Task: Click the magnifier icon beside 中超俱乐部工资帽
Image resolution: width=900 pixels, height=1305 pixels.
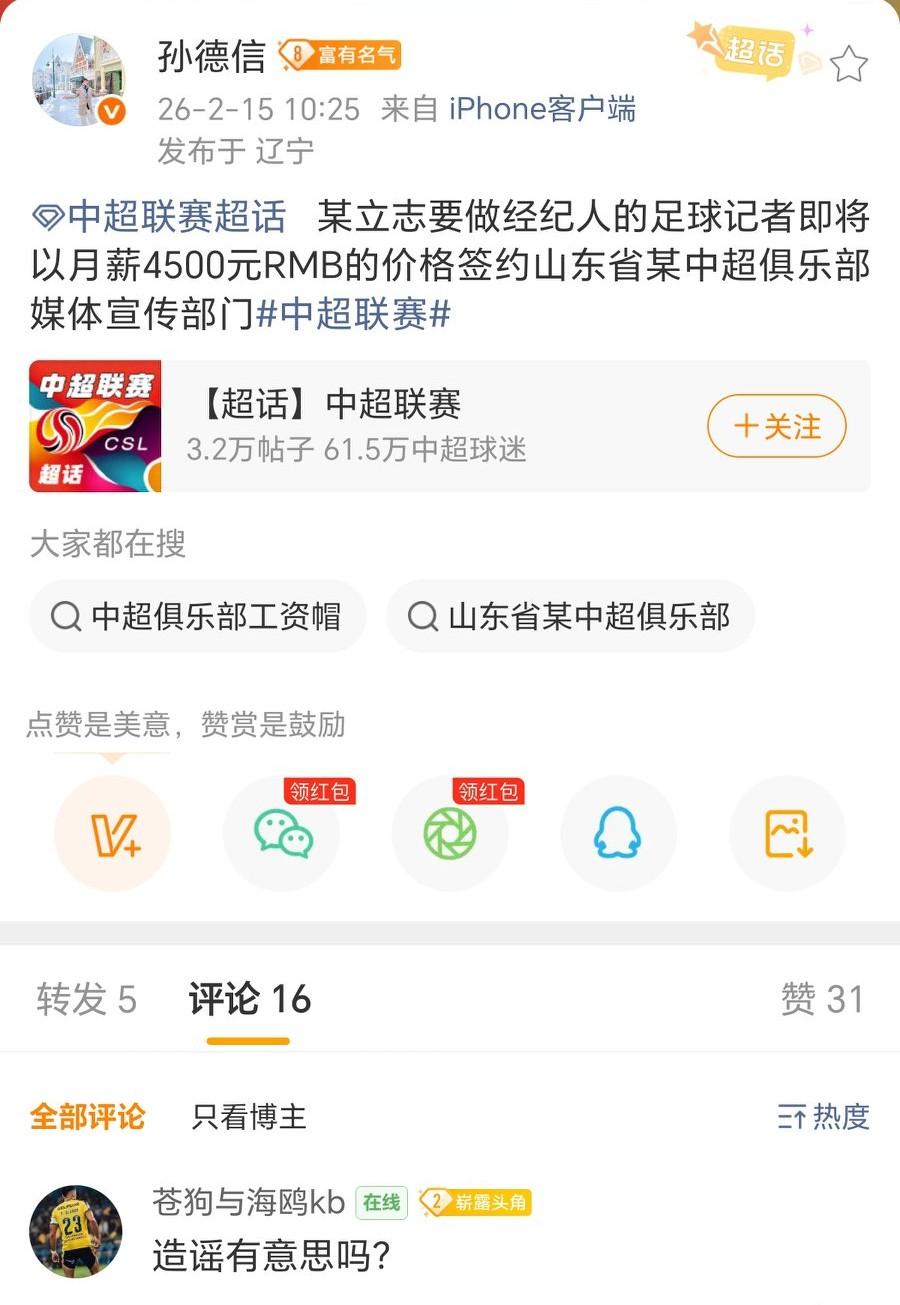Action: [x=66, y=617]
